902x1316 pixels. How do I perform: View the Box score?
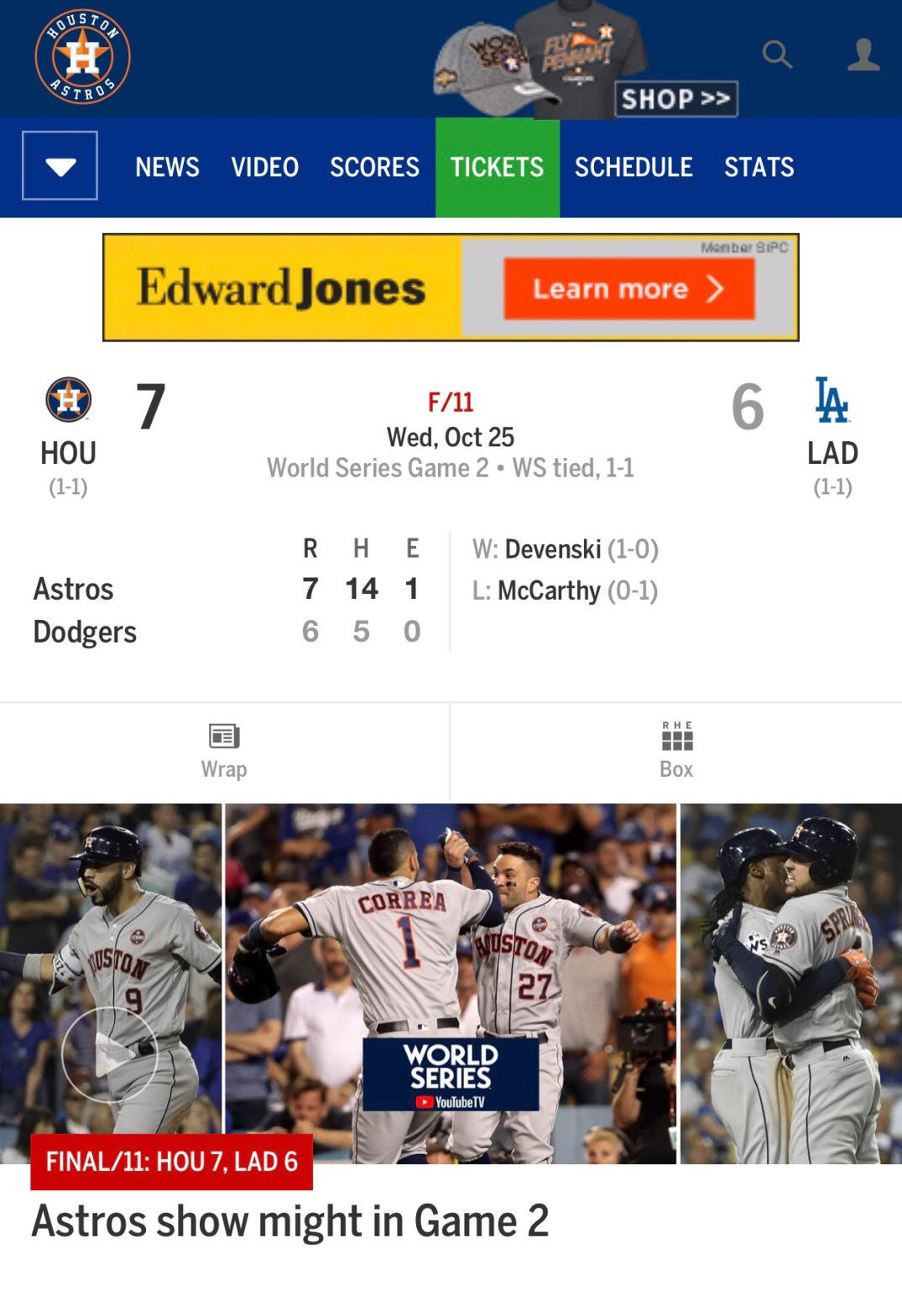[676, 750]
